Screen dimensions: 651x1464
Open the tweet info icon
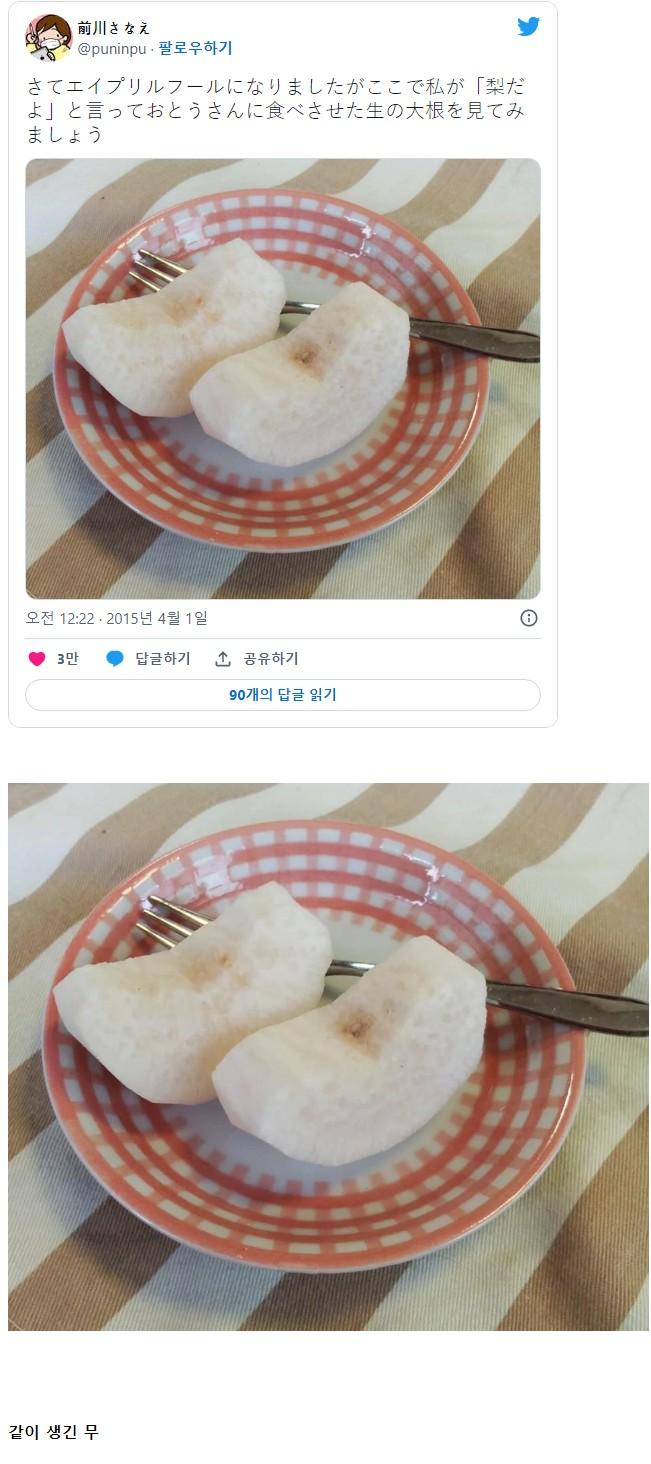[x=529, y=618]
